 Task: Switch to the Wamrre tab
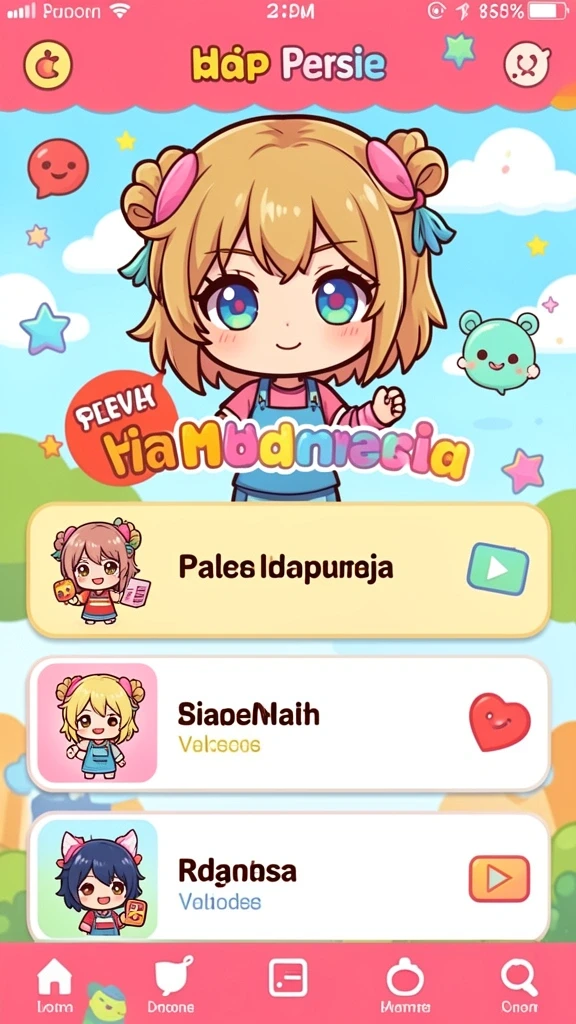click(x=405, y=986)
